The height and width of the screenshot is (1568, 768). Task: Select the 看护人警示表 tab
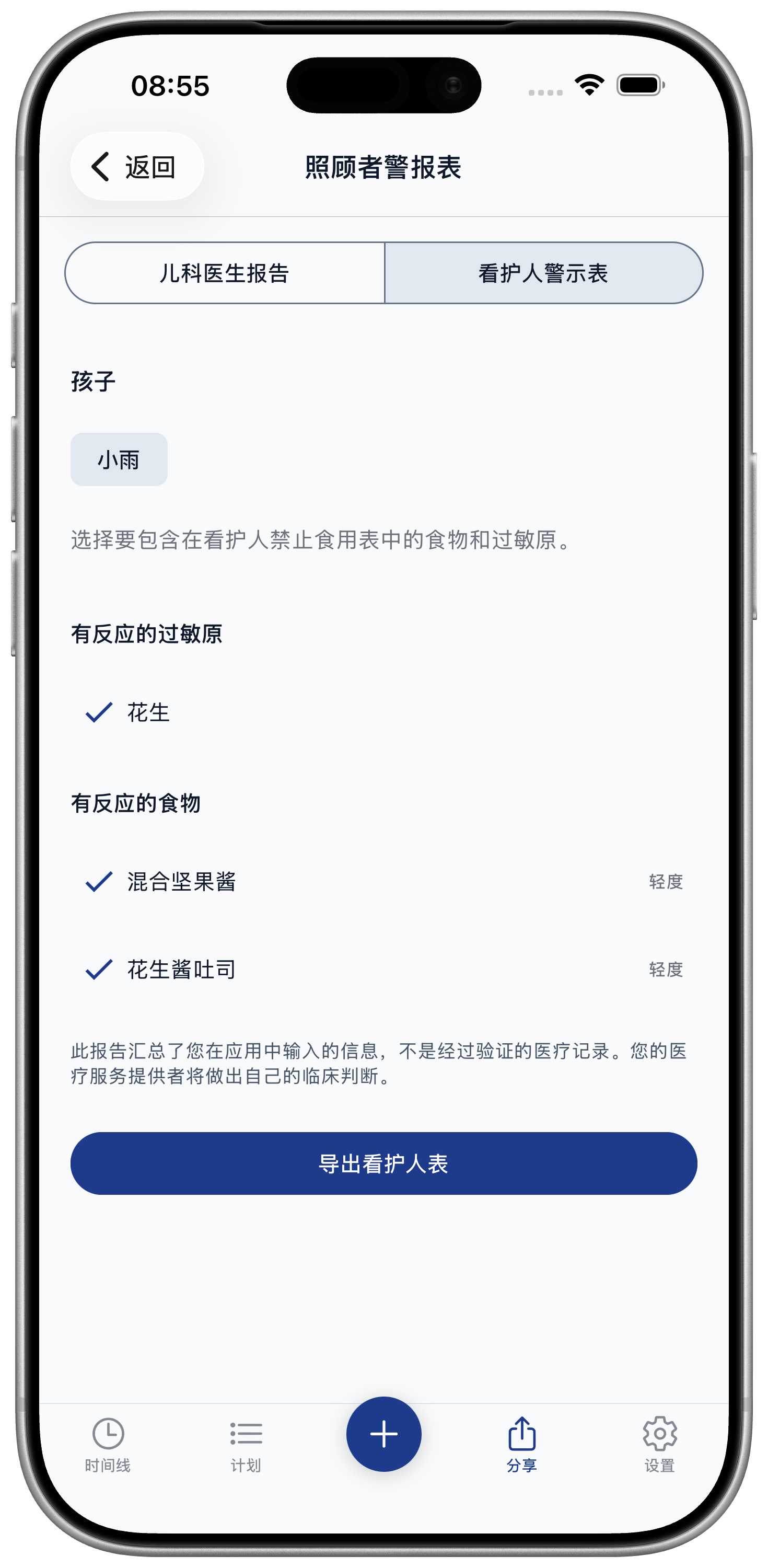(x=543, y=273)
